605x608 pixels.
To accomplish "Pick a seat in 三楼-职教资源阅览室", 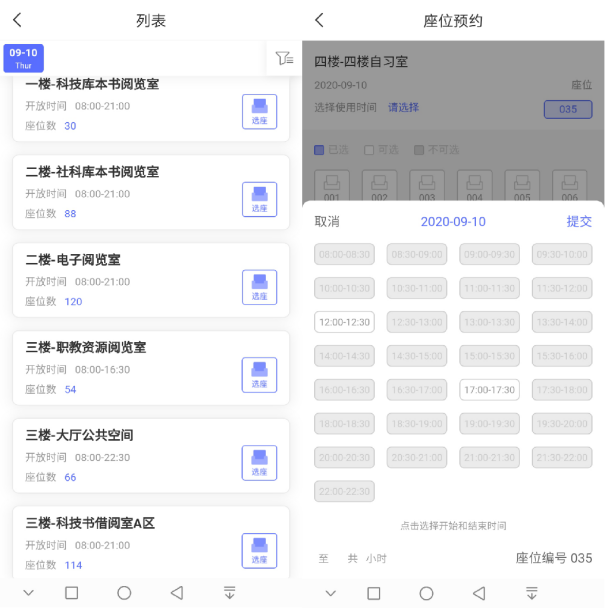I will (x=259, y=374).
